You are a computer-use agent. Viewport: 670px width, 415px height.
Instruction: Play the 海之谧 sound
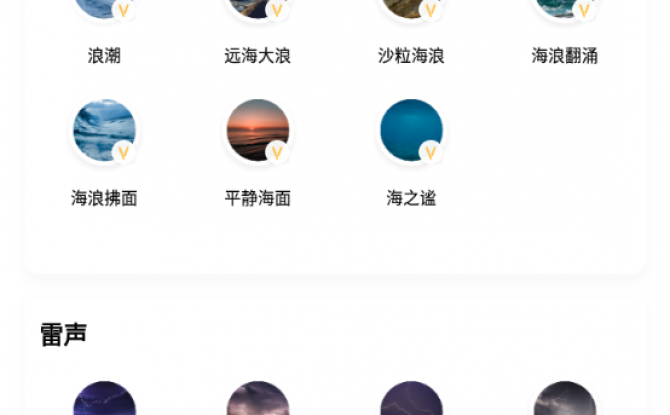tap(411, 131)
